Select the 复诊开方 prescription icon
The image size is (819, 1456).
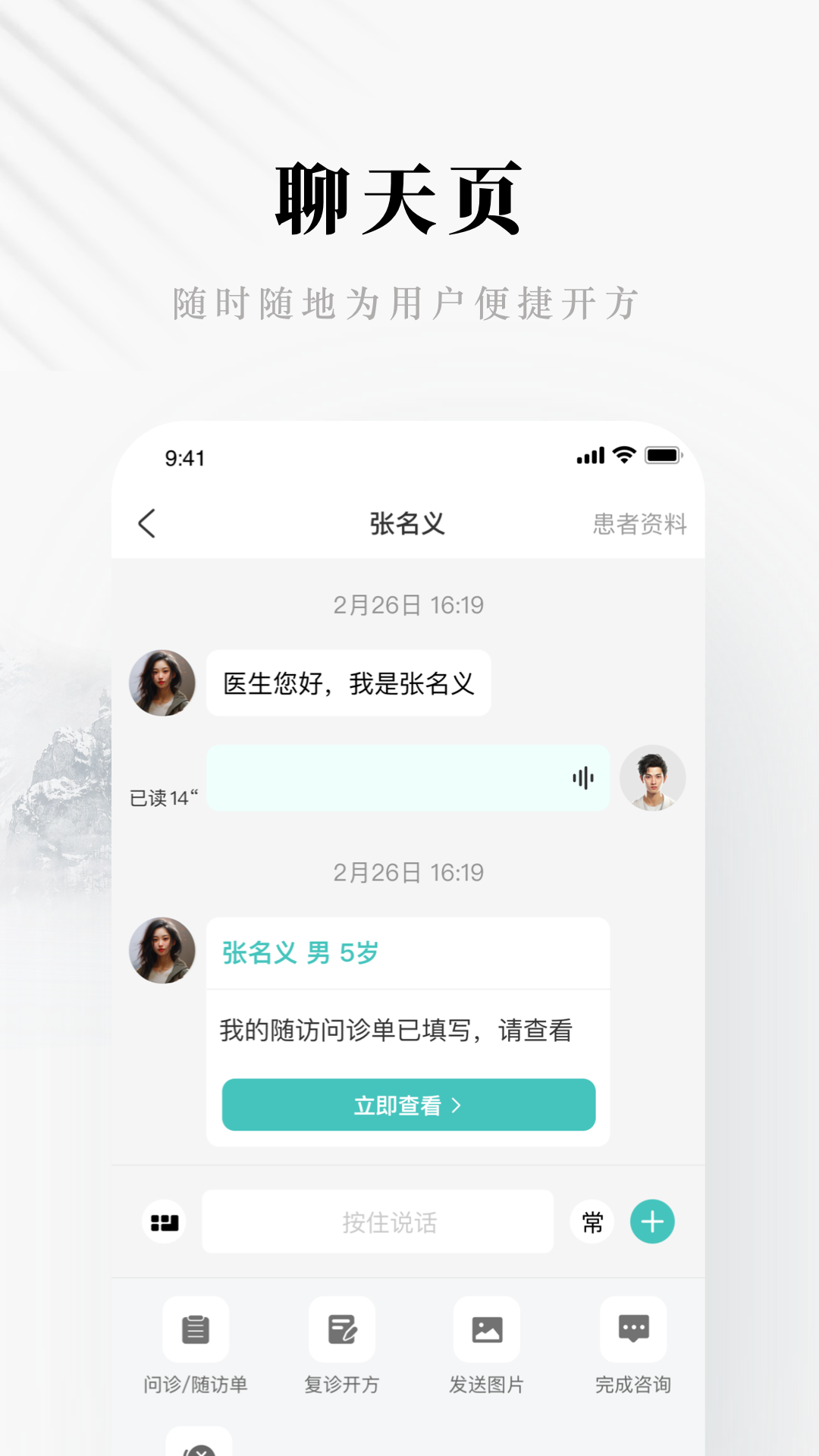coord(341,1330)
